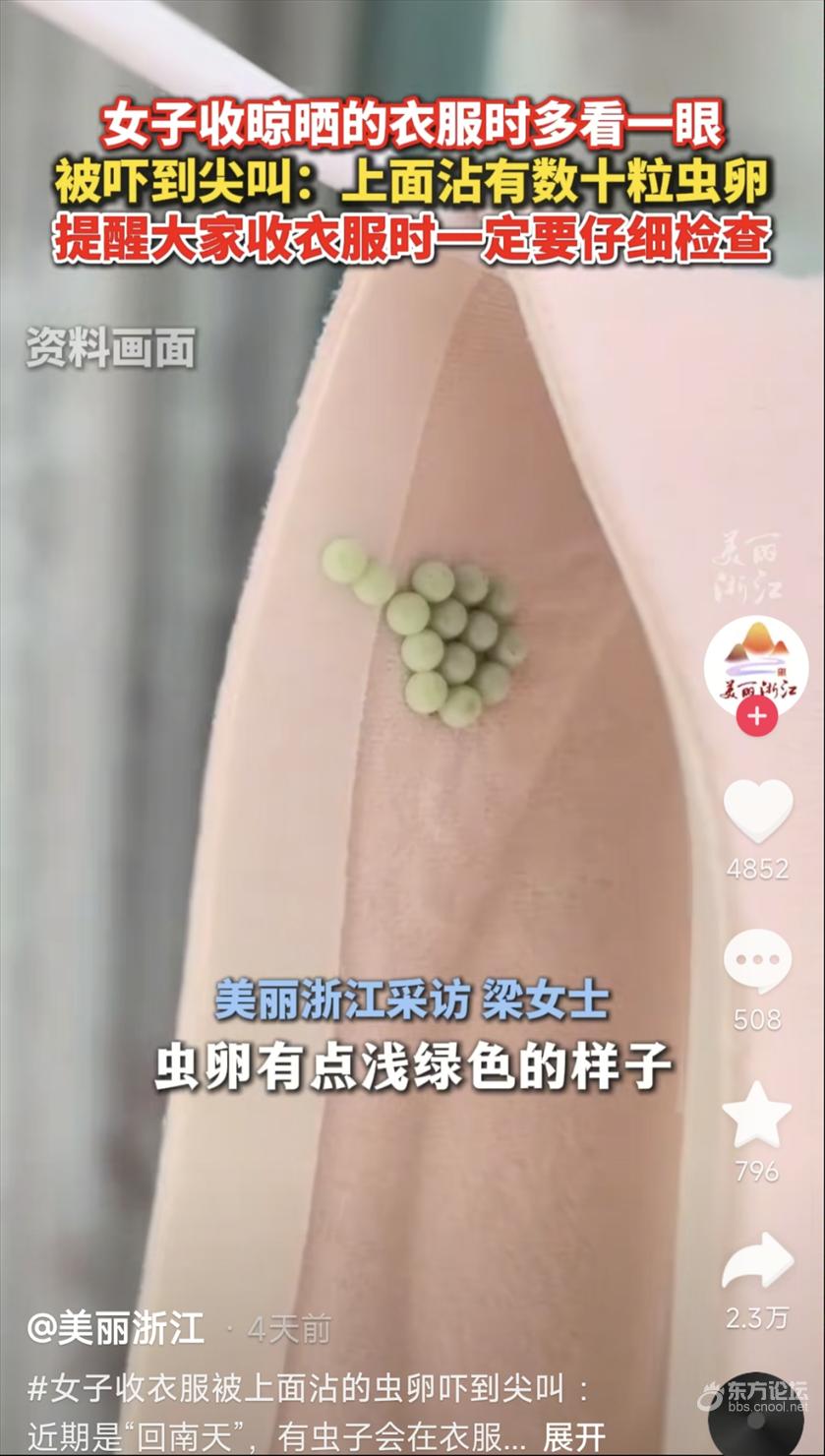Share this video
This screenshot has height=1456, width=825.
(x=757, y=1262)
